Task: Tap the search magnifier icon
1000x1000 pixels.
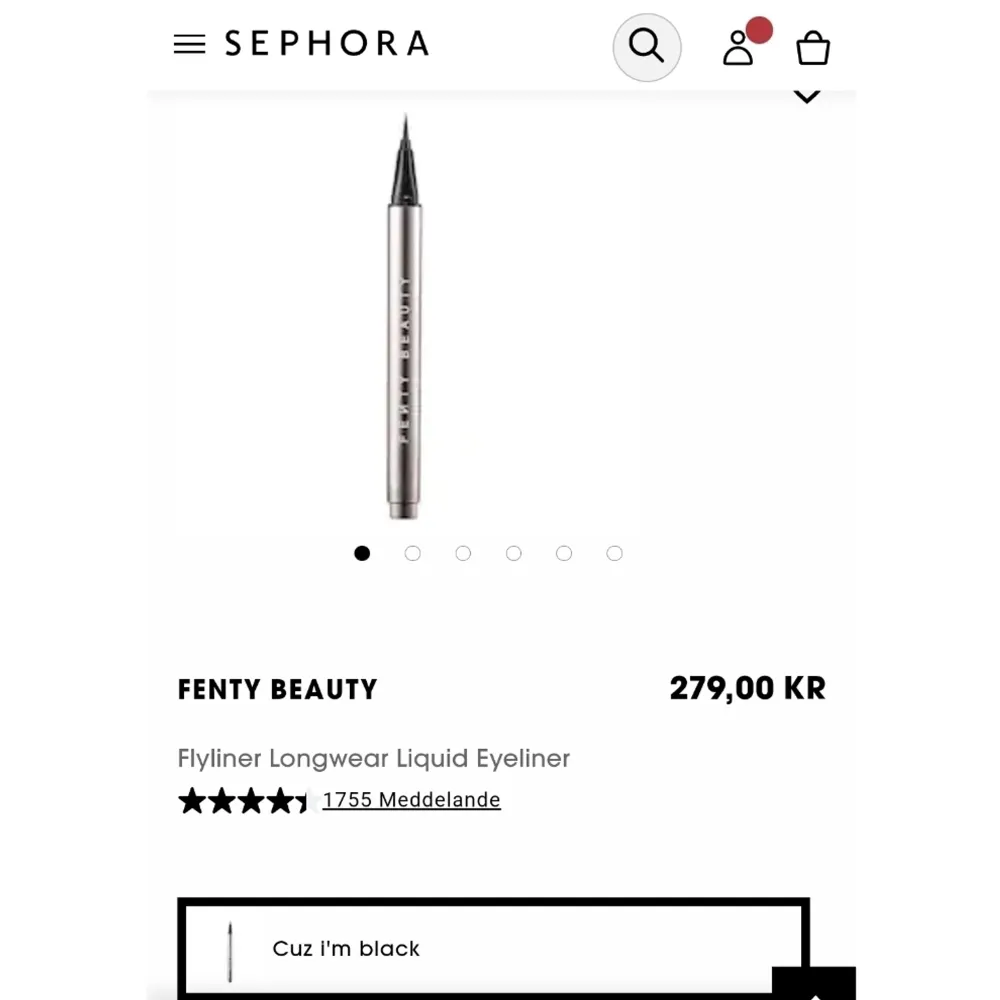Action: [x=646, y=46]
